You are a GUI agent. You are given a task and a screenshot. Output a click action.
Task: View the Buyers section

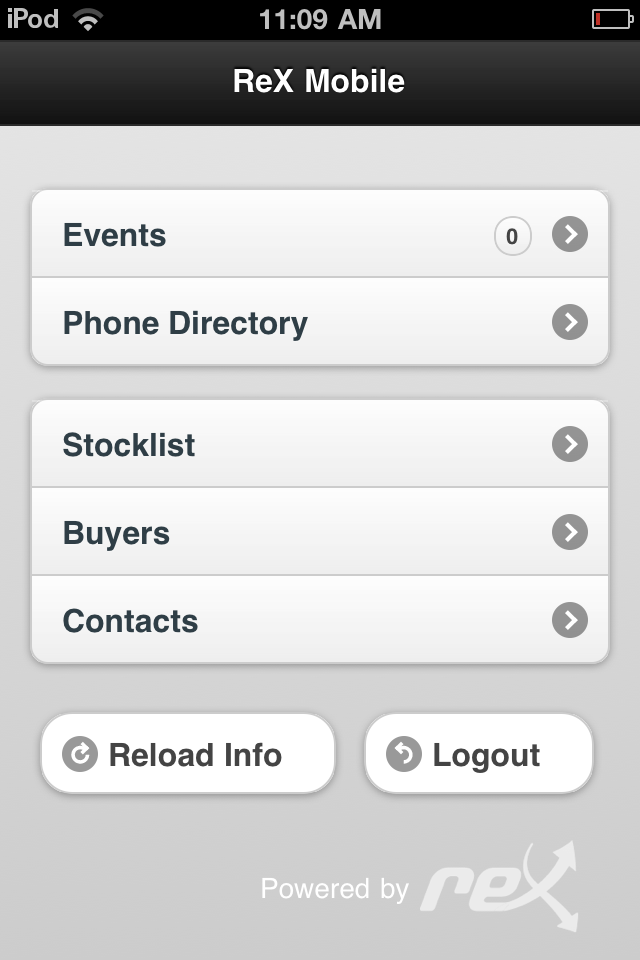[320, 532]
